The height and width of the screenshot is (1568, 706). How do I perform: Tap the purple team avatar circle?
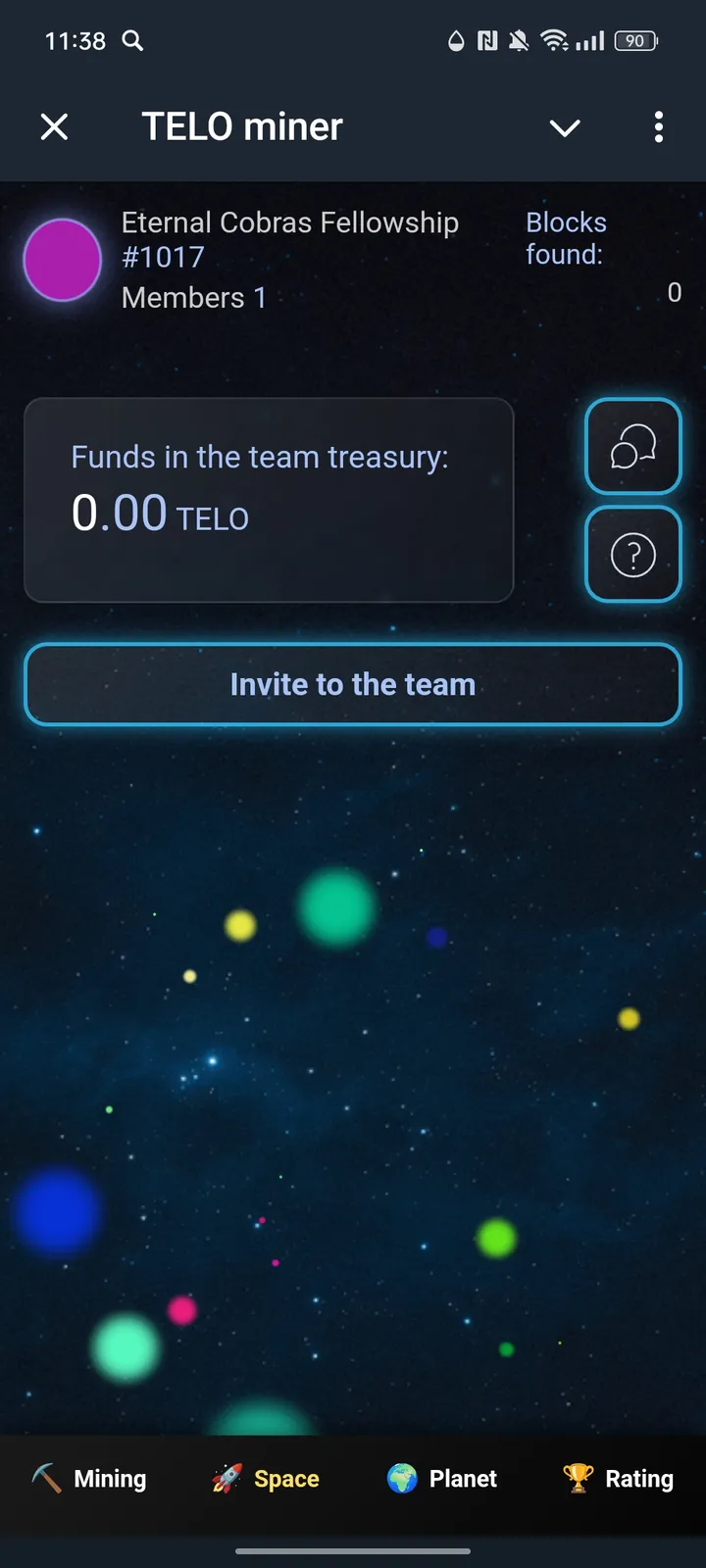click(x=62, y=259)
